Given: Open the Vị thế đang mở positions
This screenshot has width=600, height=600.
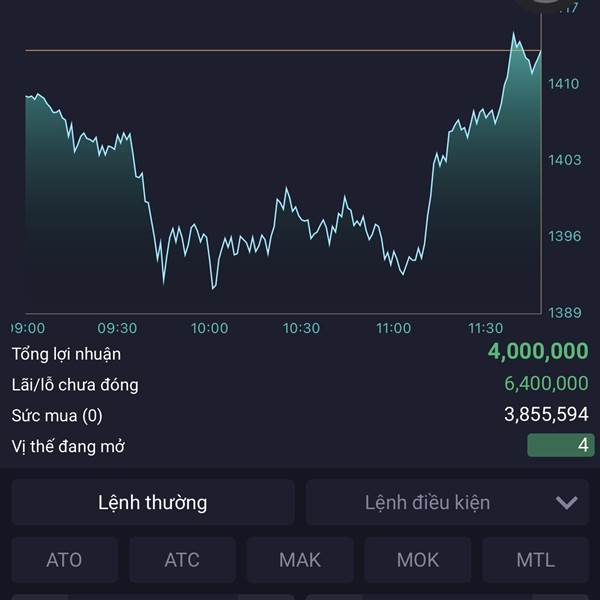Looking at the screenshot, I should [560, 446].
